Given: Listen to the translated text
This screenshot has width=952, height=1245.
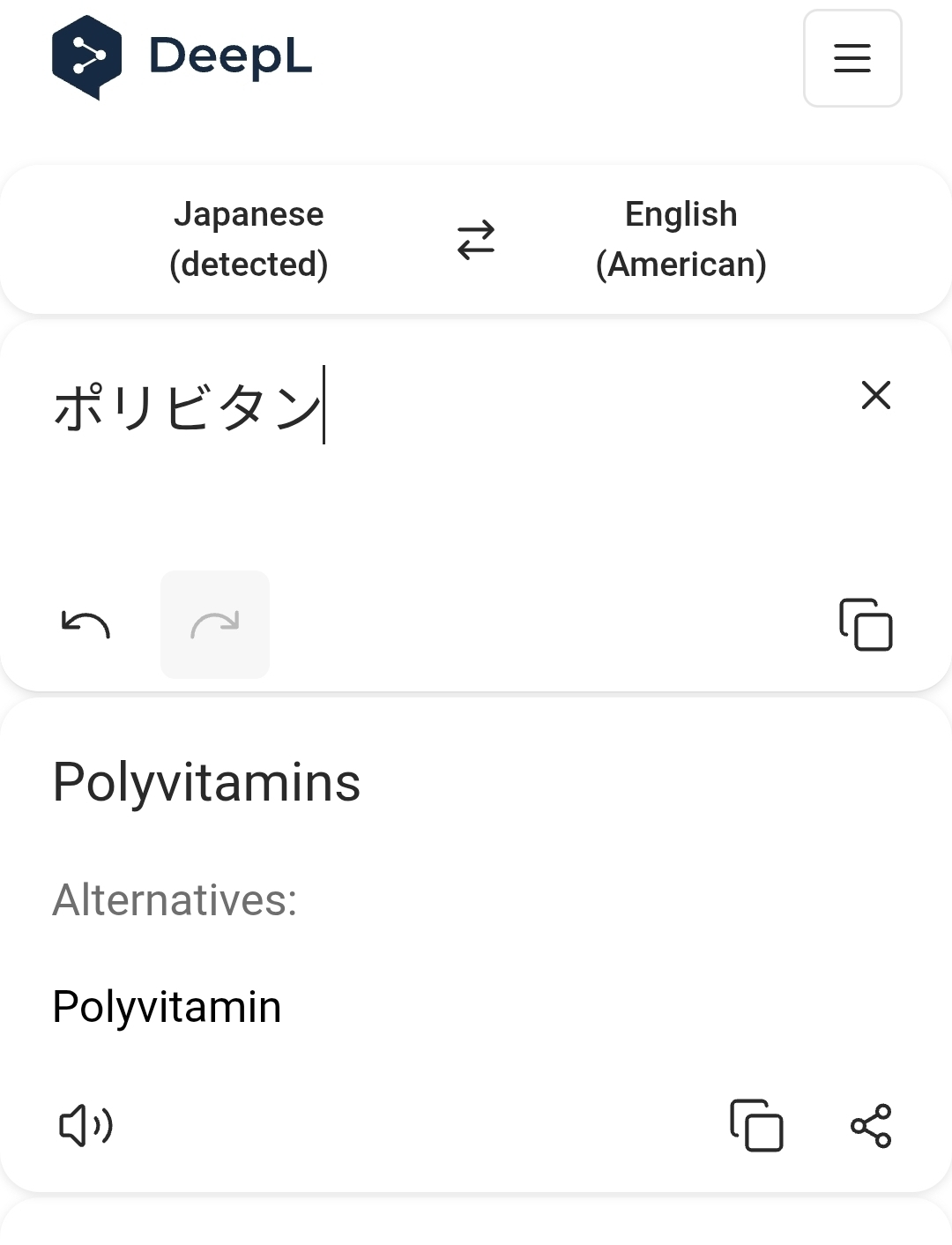Looking at the screenshot, I should 86,1126.
